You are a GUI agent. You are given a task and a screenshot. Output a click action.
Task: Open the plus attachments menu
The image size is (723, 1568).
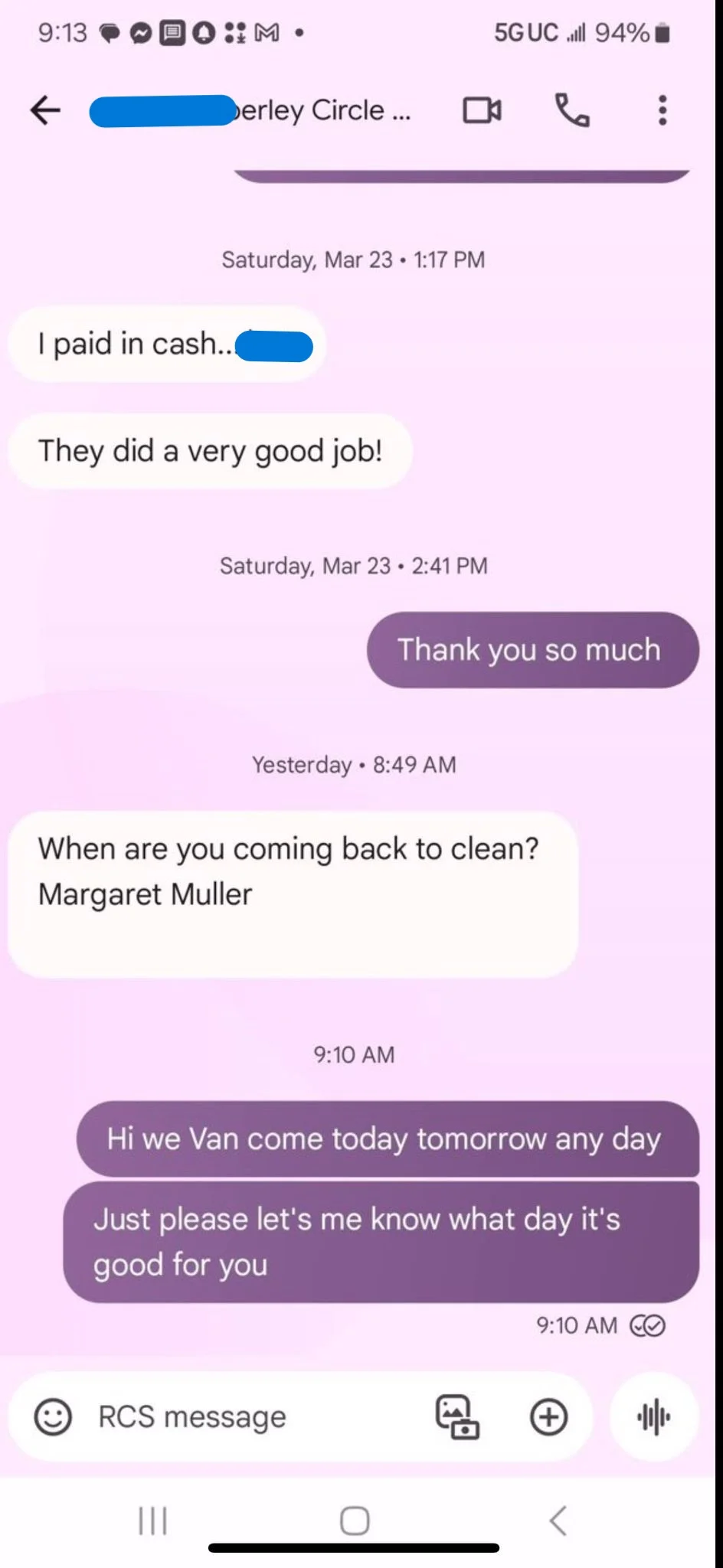pyautogui.click(x=548, y=1416)
